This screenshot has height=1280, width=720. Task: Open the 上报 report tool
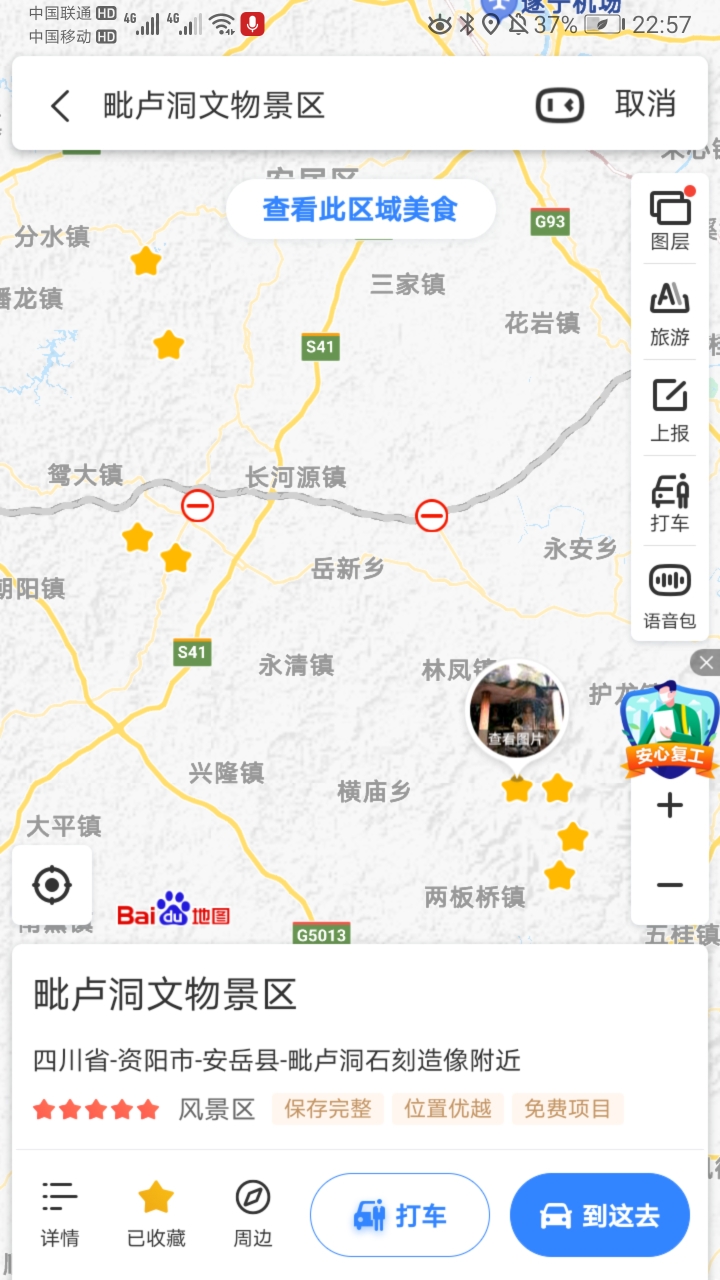[670, 410]
